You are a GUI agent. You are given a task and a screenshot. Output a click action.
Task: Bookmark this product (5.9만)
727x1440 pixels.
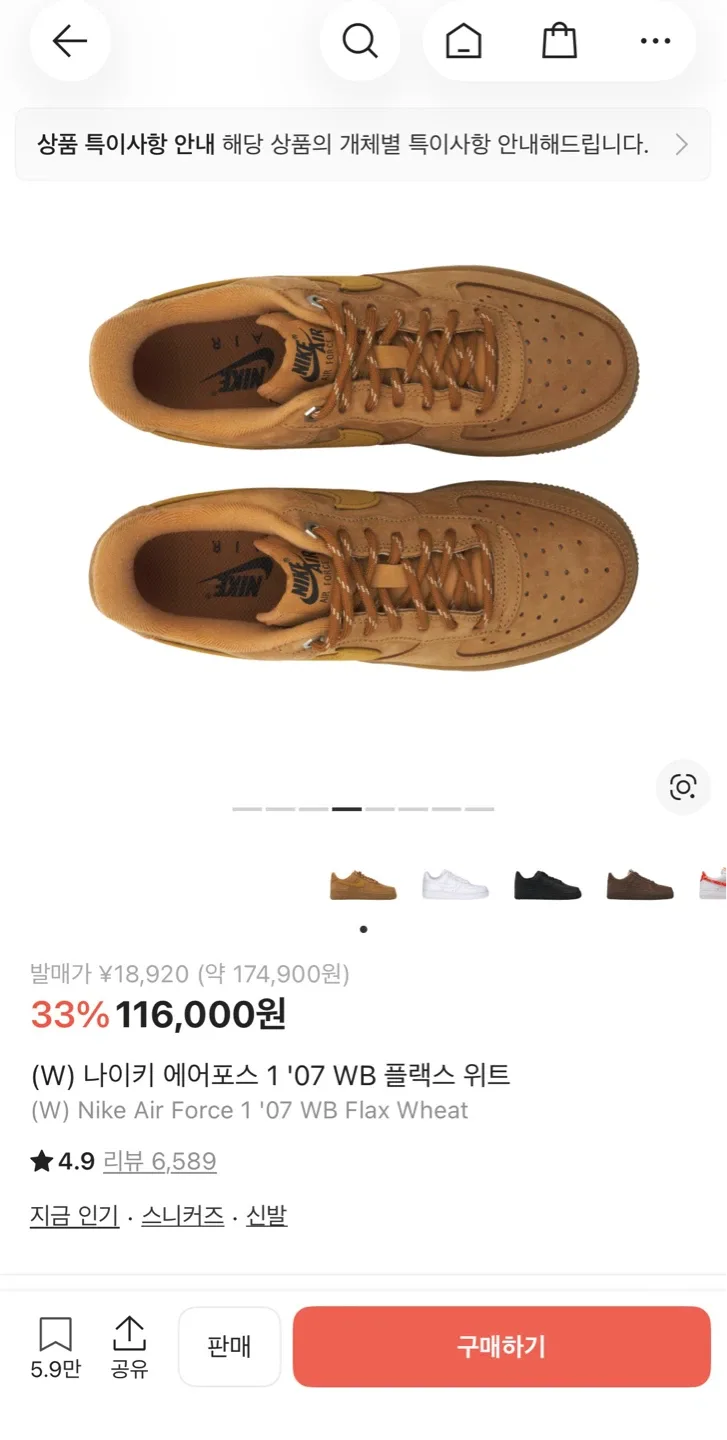(x=55, y=1346)
